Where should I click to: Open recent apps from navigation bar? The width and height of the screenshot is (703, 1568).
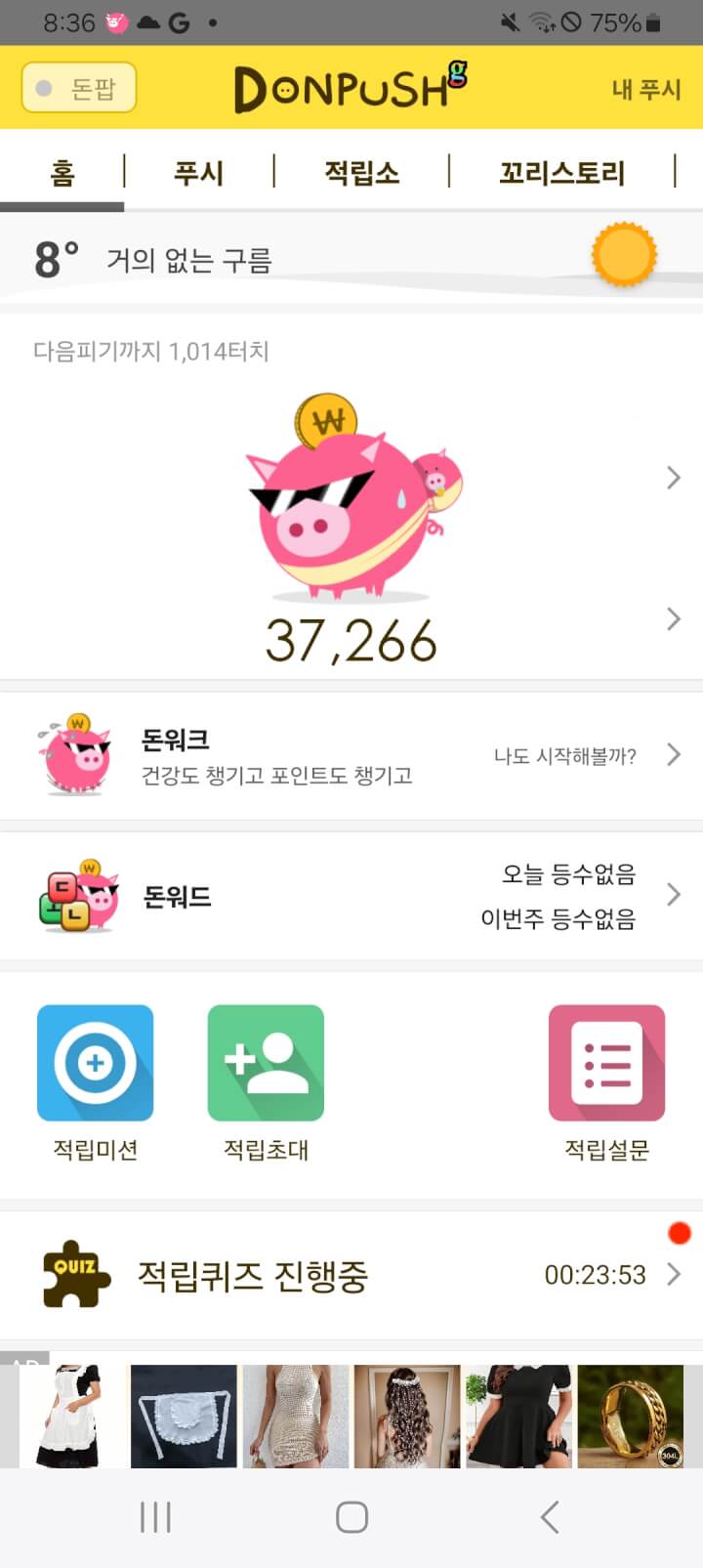(155, 1516)
